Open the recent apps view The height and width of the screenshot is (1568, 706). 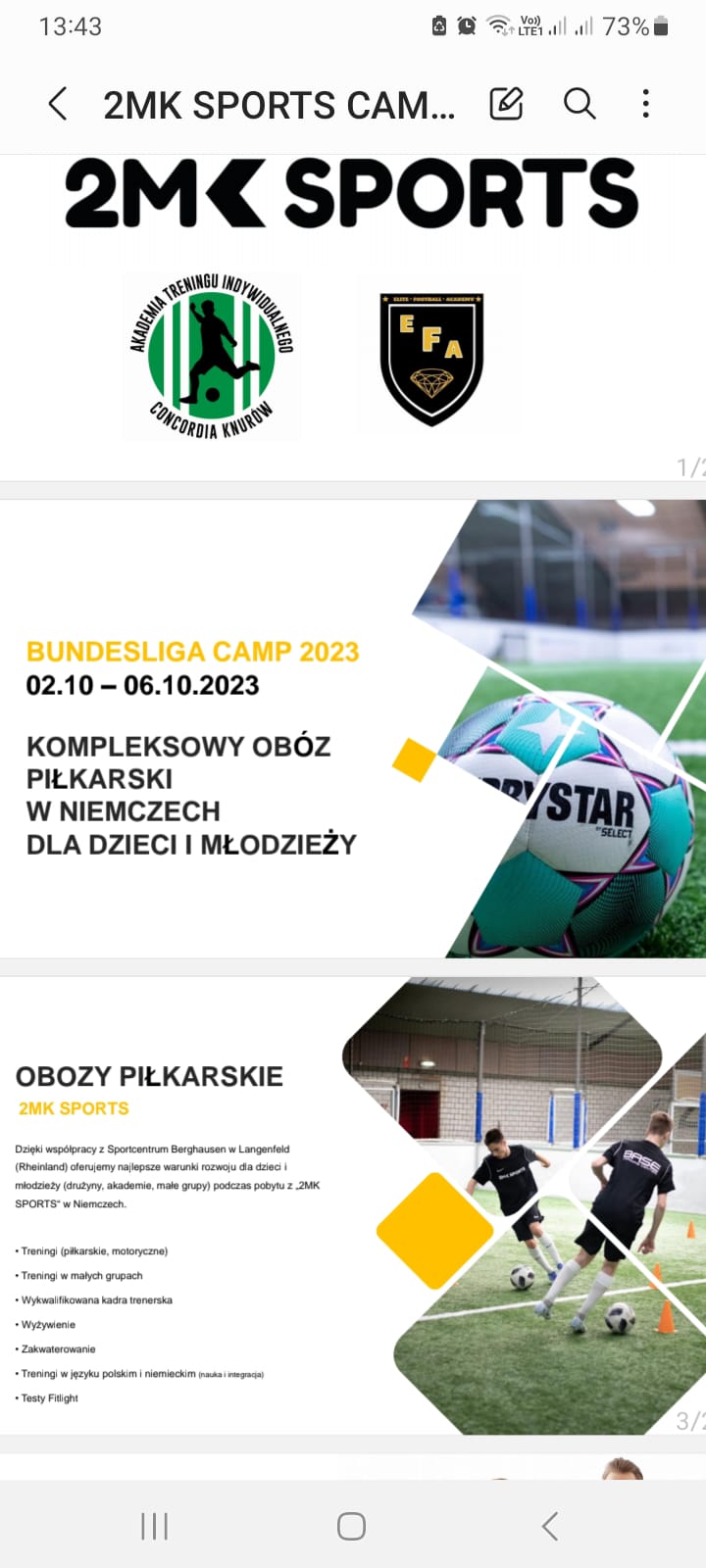click(154, 1526)
